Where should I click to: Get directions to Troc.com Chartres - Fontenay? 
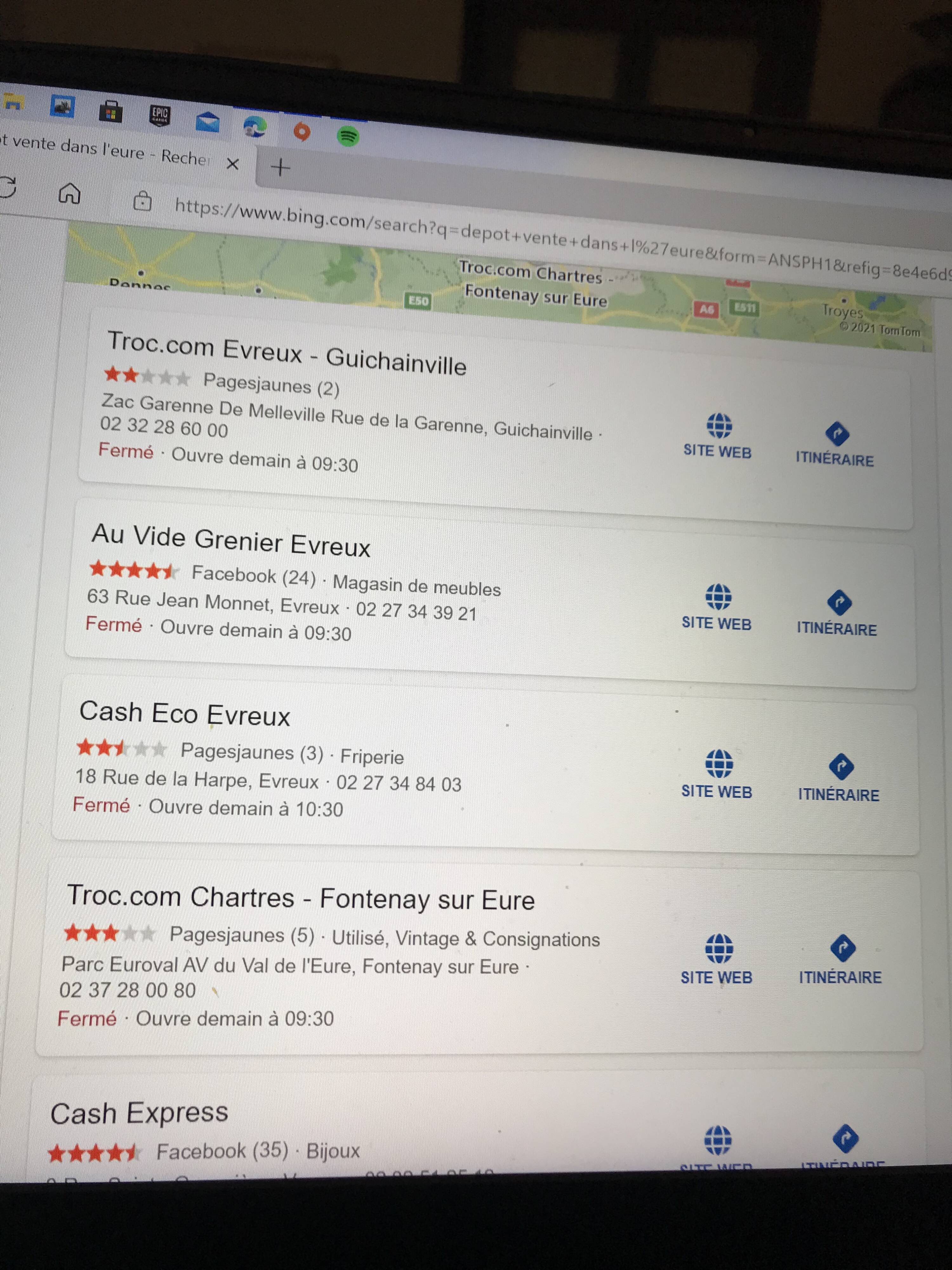click(x=841, y=959)
